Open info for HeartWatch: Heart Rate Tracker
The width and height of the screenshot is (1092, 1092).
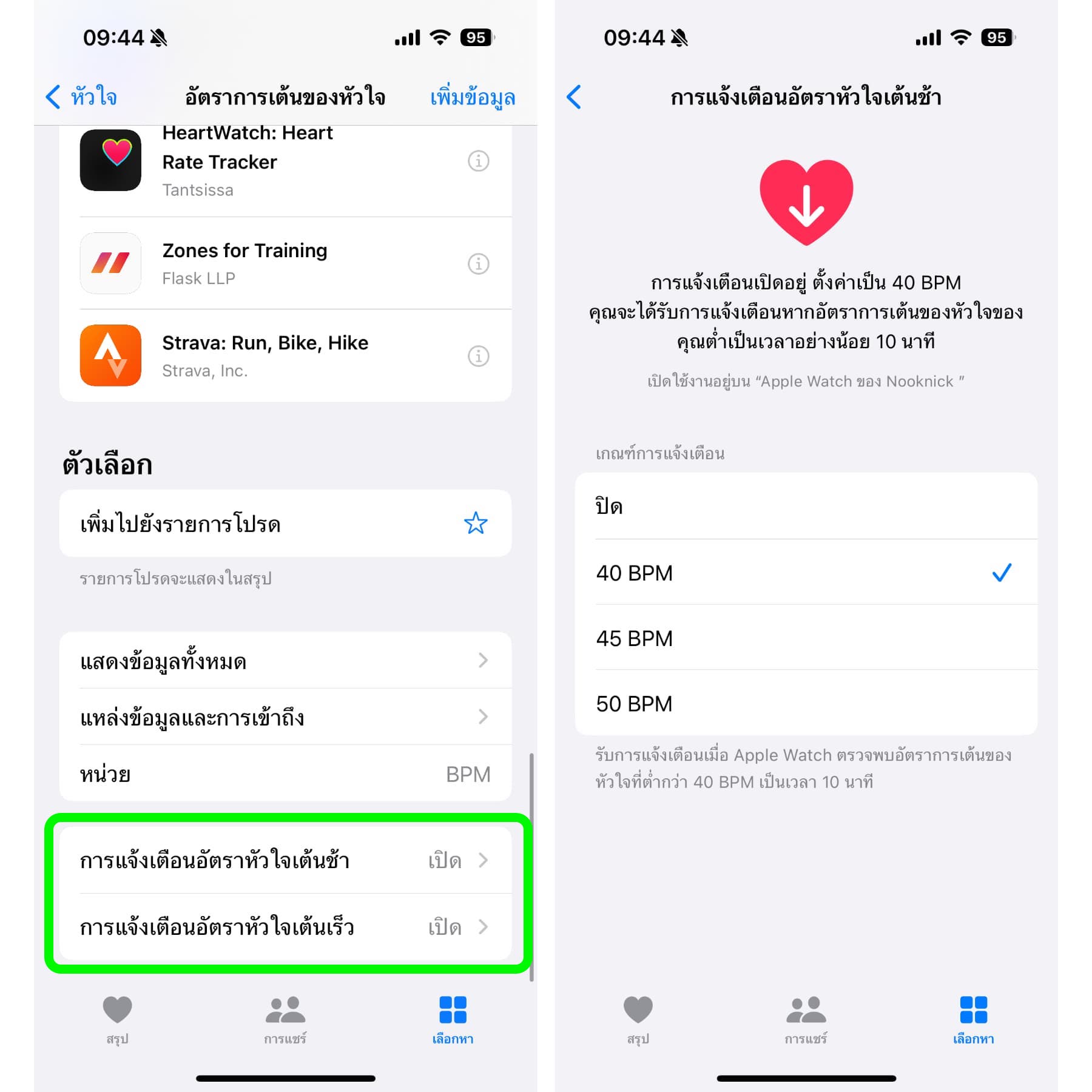click(478, 161)
